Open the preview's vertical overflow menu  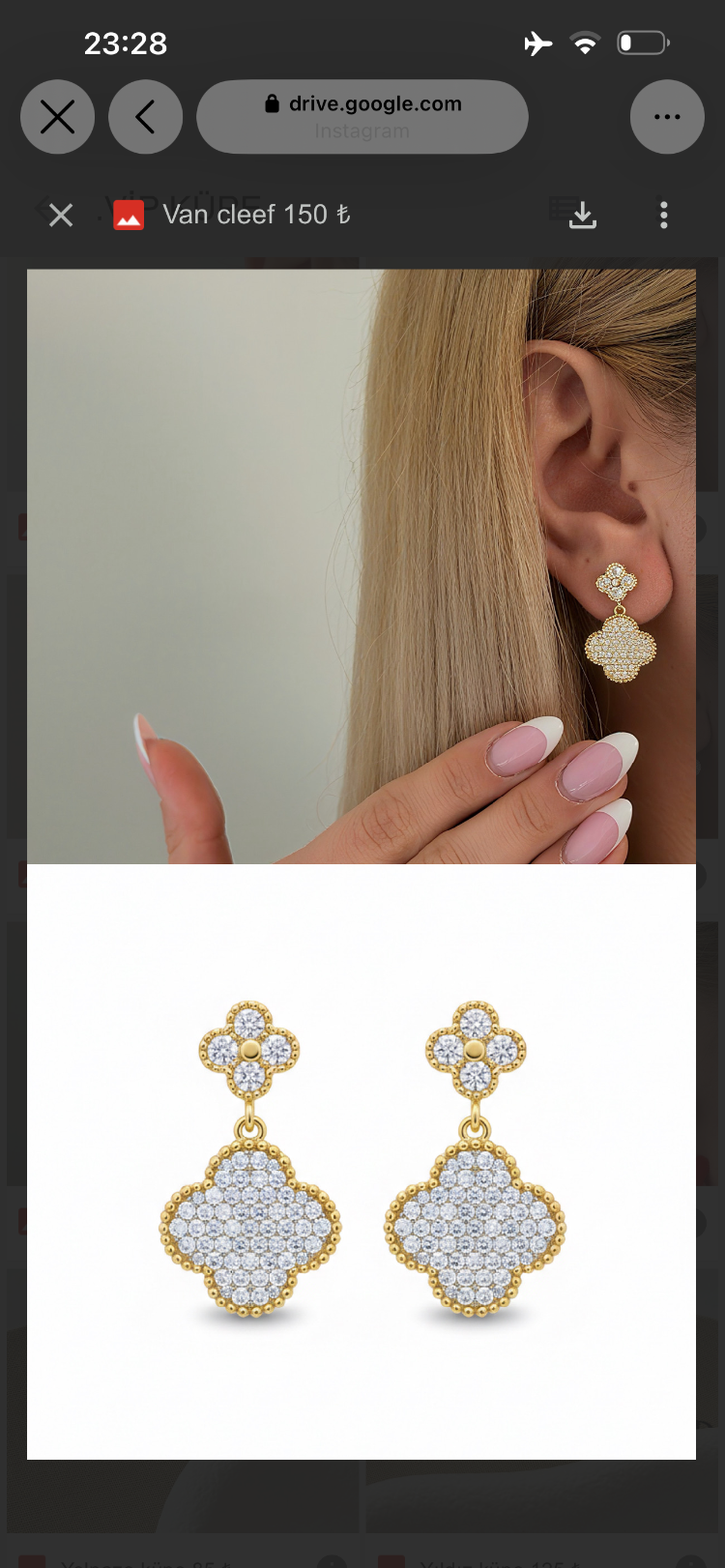pyautogui.click(x=664, y=215)
